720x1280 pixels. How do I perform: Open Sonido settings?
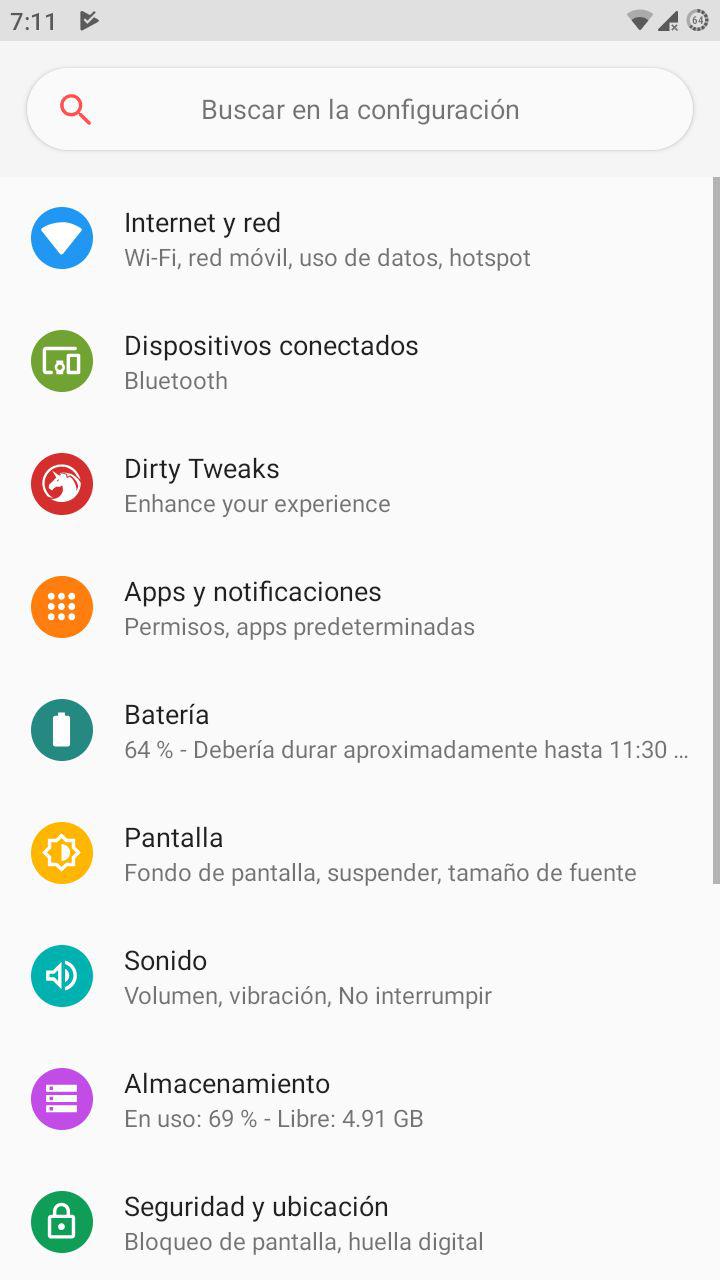coord(360,977)
